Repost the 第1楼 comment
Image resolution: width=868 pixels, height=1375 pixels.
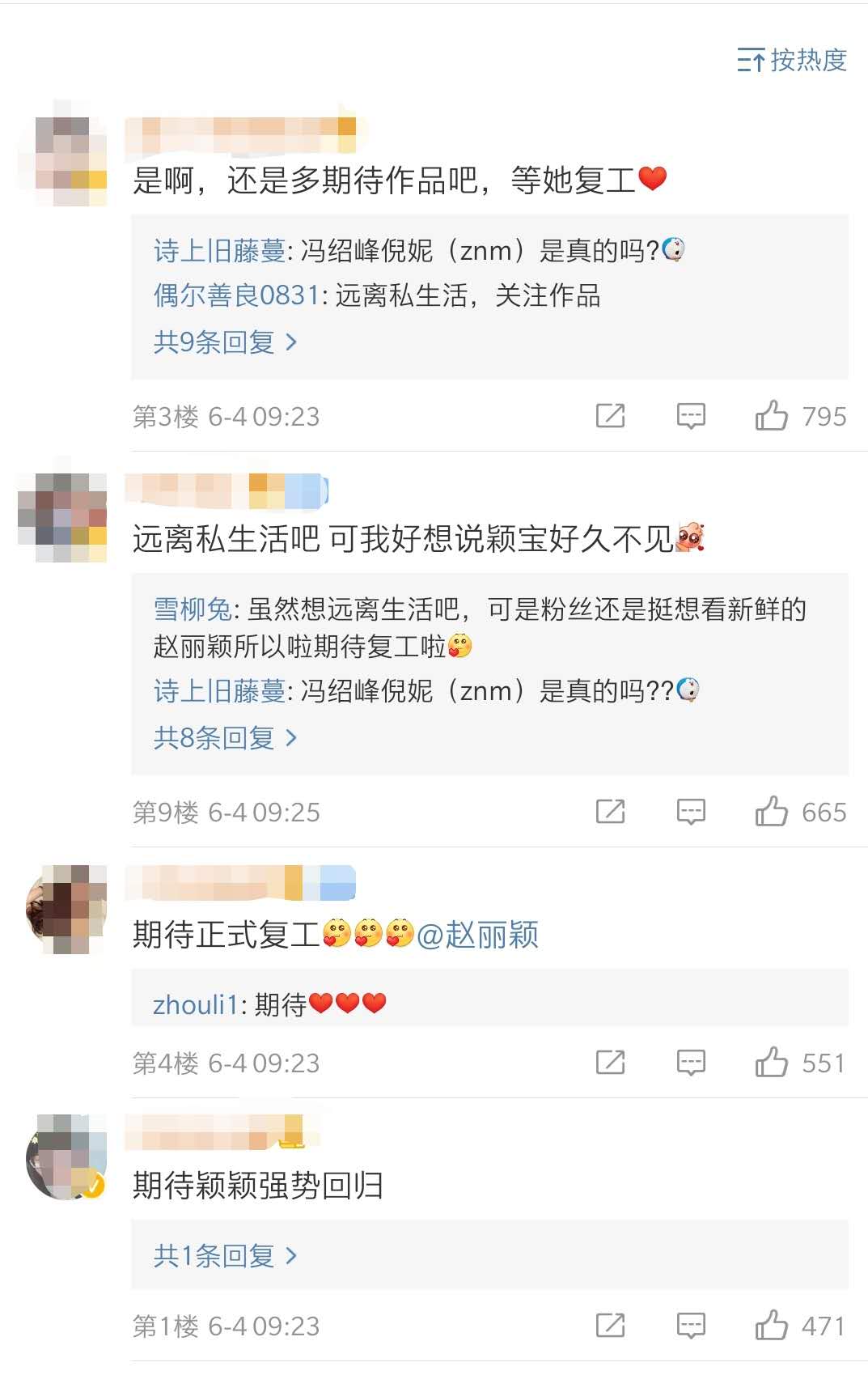[610, 1326]
